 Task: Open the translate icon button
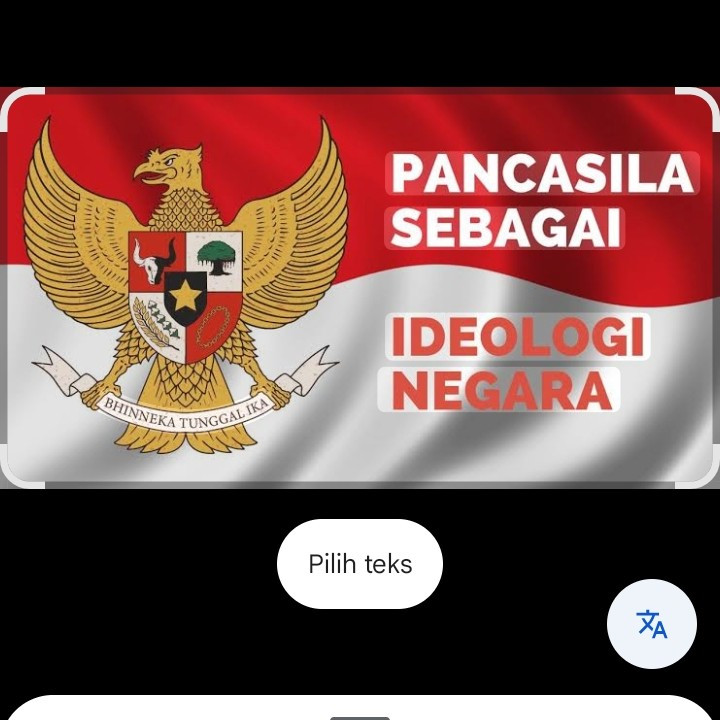[x=652, y=624]
